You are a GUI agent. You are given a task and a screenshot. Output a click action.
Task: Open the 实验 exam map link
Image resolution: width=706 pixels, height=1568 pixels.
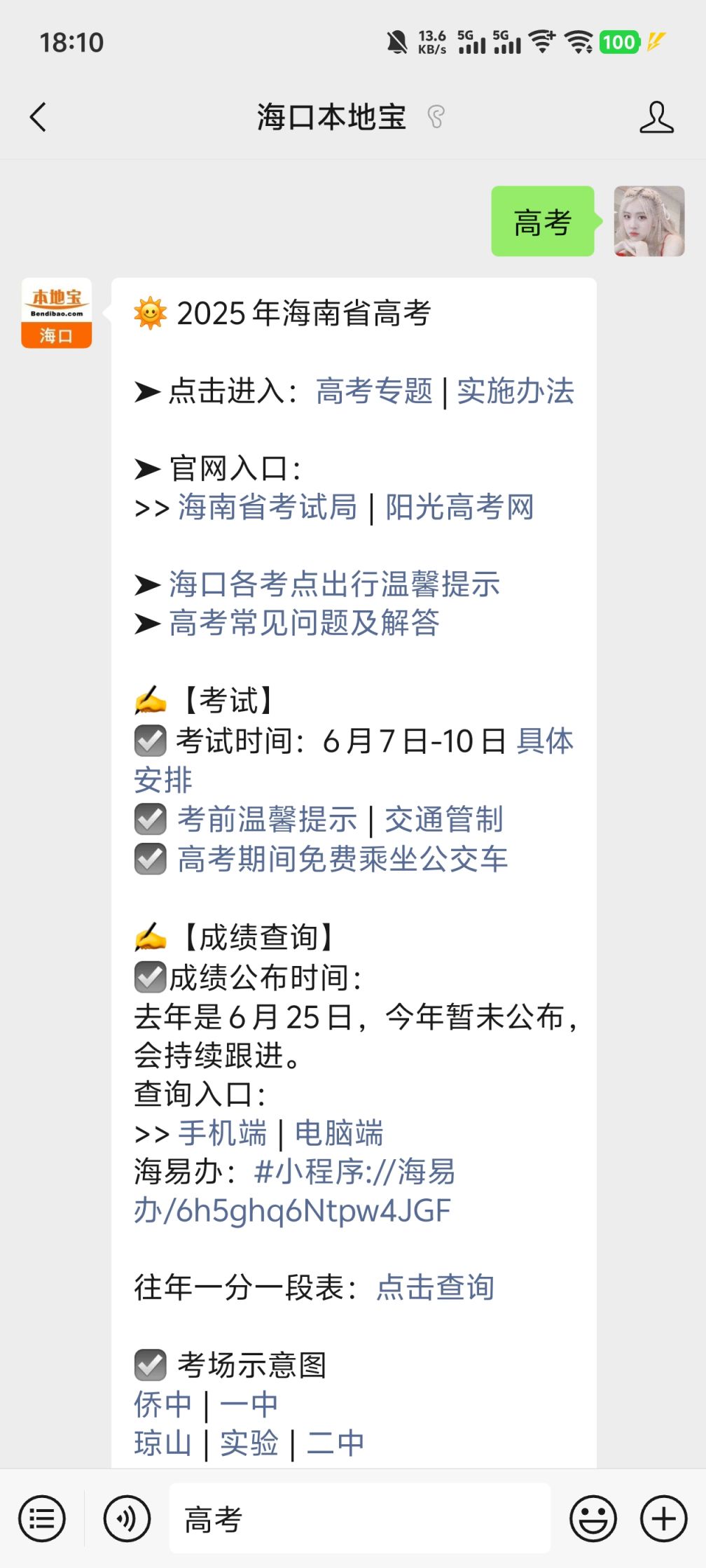(x=249, y=1443)
